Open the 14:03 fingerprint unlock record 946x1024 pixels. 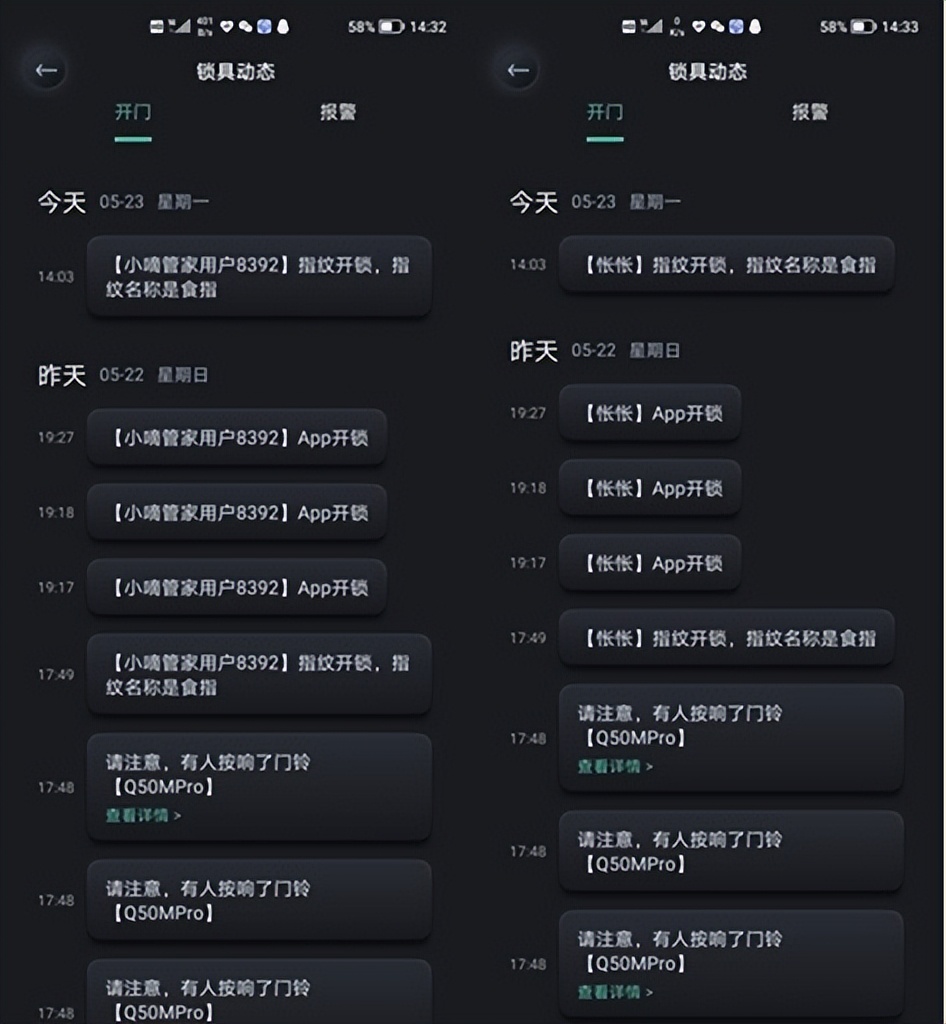tap(260, 276)
